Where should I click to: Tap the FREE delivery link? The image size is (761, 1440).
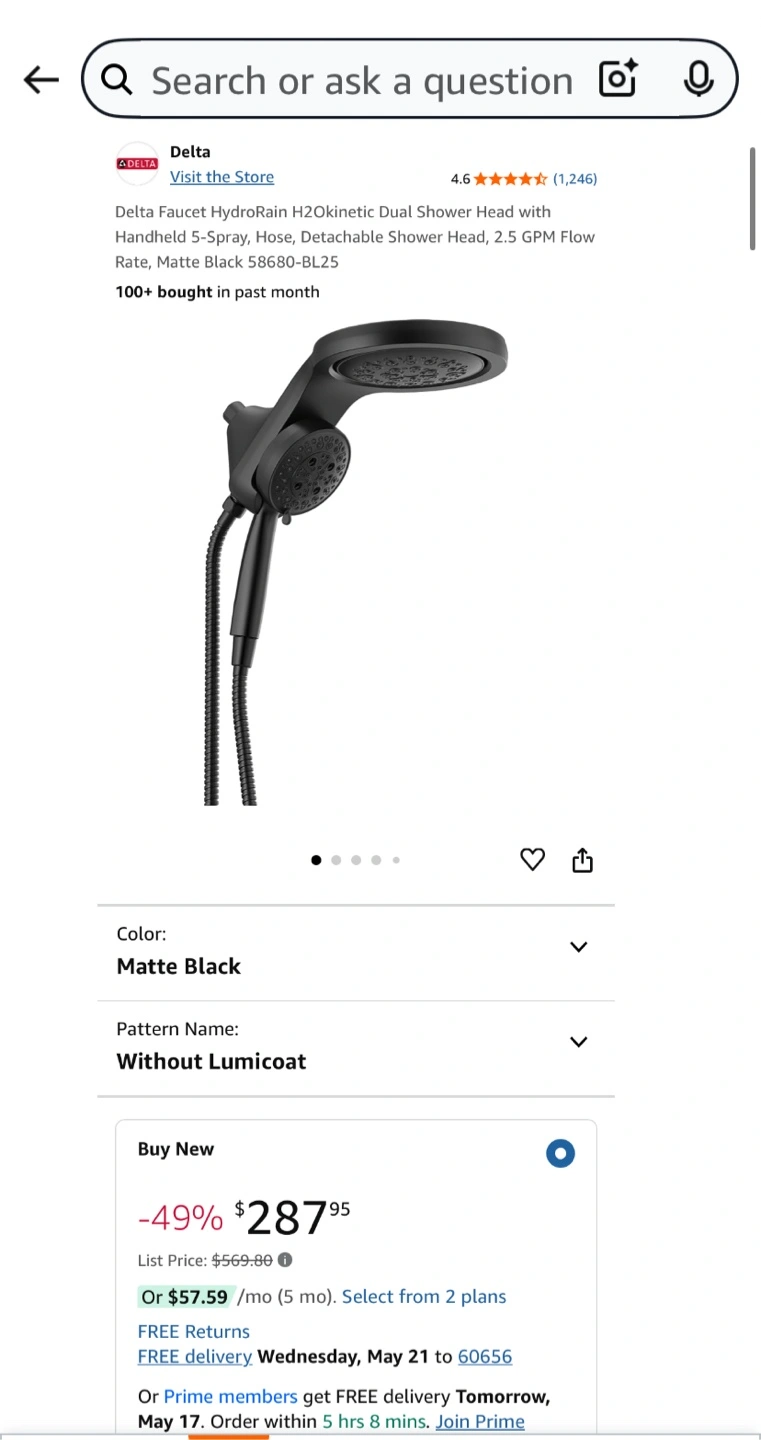point(195,1356)
